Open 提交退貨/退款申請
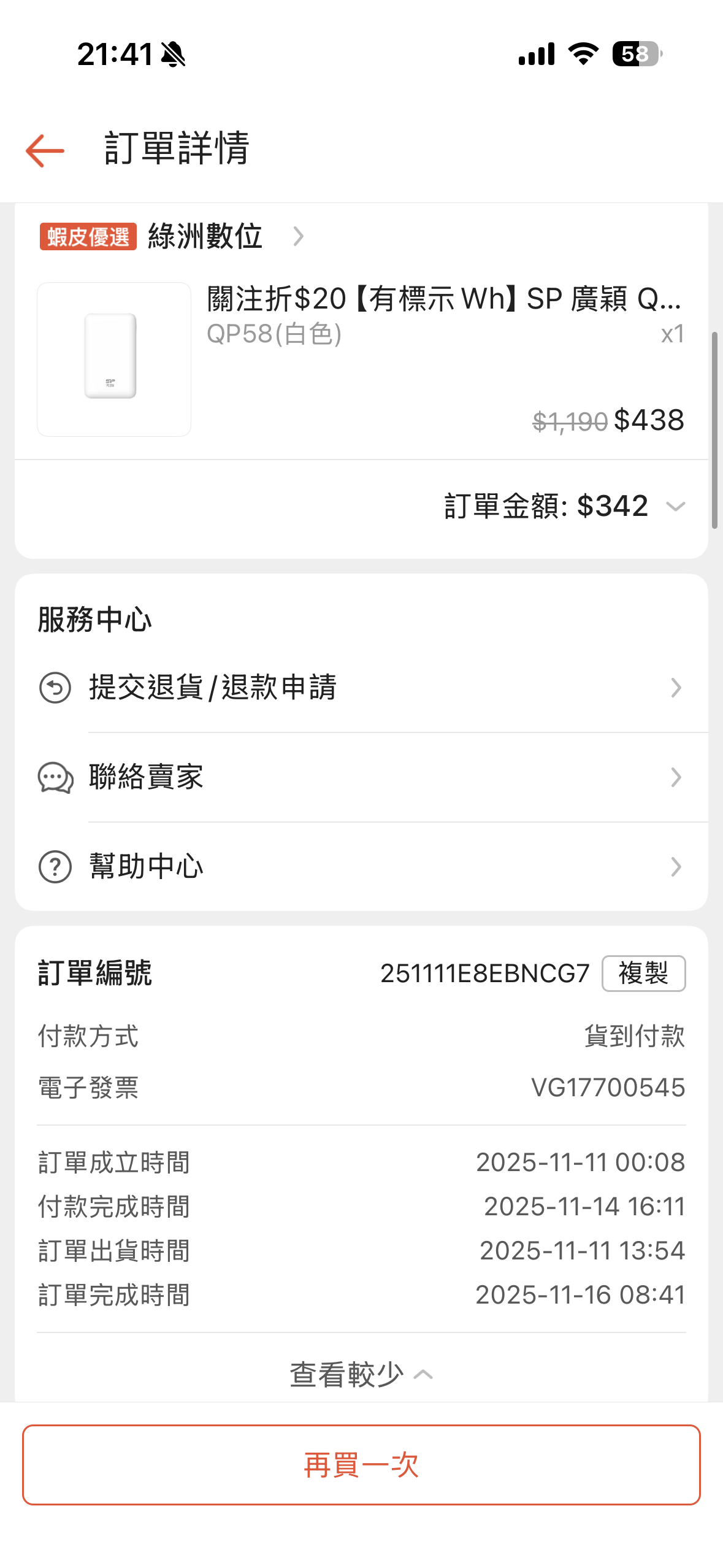Screen dimensions: 723x1568 point(361,688)
